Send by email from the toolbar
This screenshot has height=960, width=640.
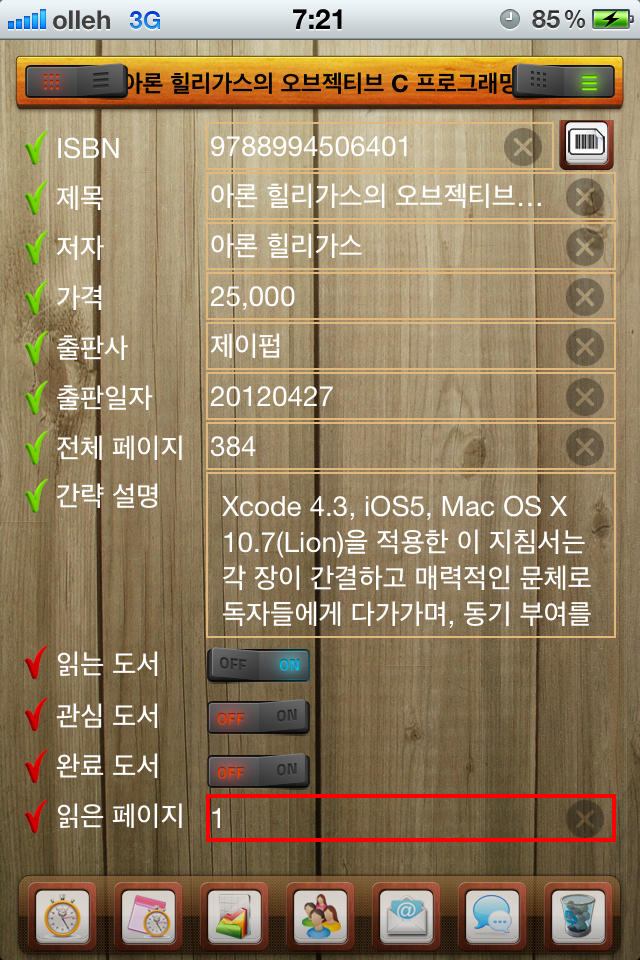(406, 913)
